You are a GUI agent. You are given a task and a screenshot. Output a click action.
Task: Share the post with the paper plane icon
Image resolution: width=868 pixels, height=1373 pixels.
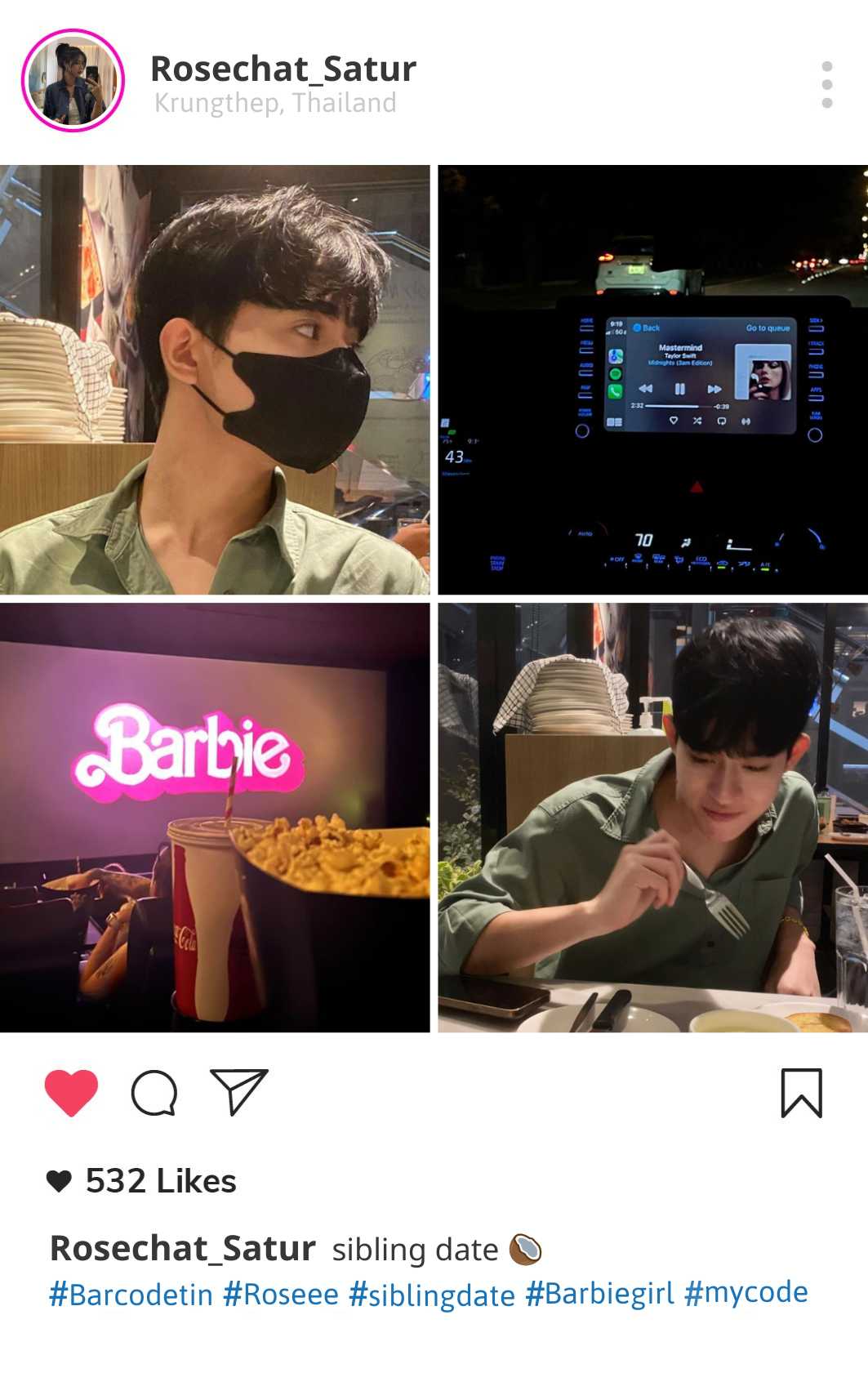(238, 1092)
